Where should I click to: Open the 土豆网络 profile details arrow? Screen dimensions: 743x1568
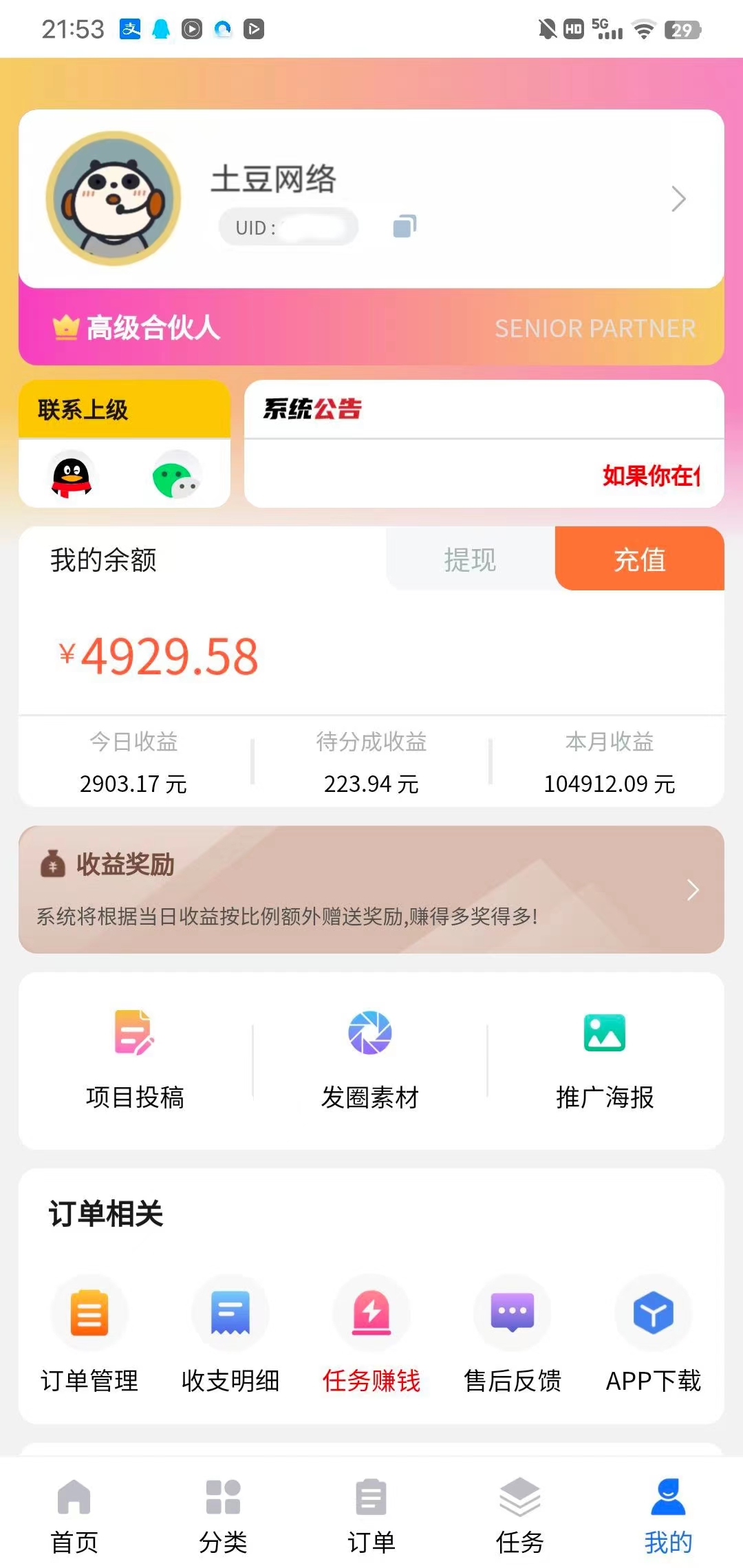(678, 200)
